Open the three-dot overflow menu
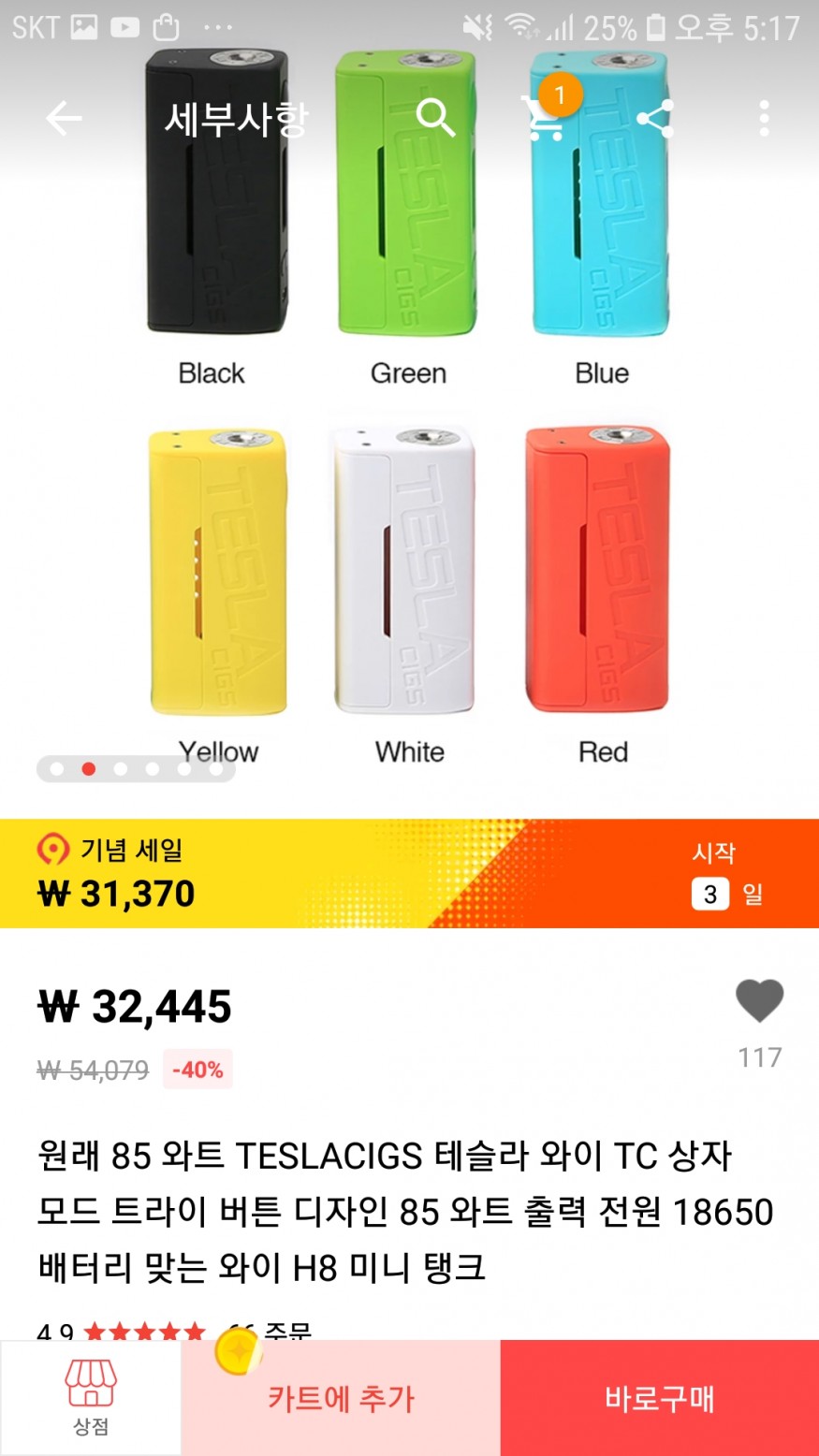This screenshot has width=819, height=1456. click(764, 119)
